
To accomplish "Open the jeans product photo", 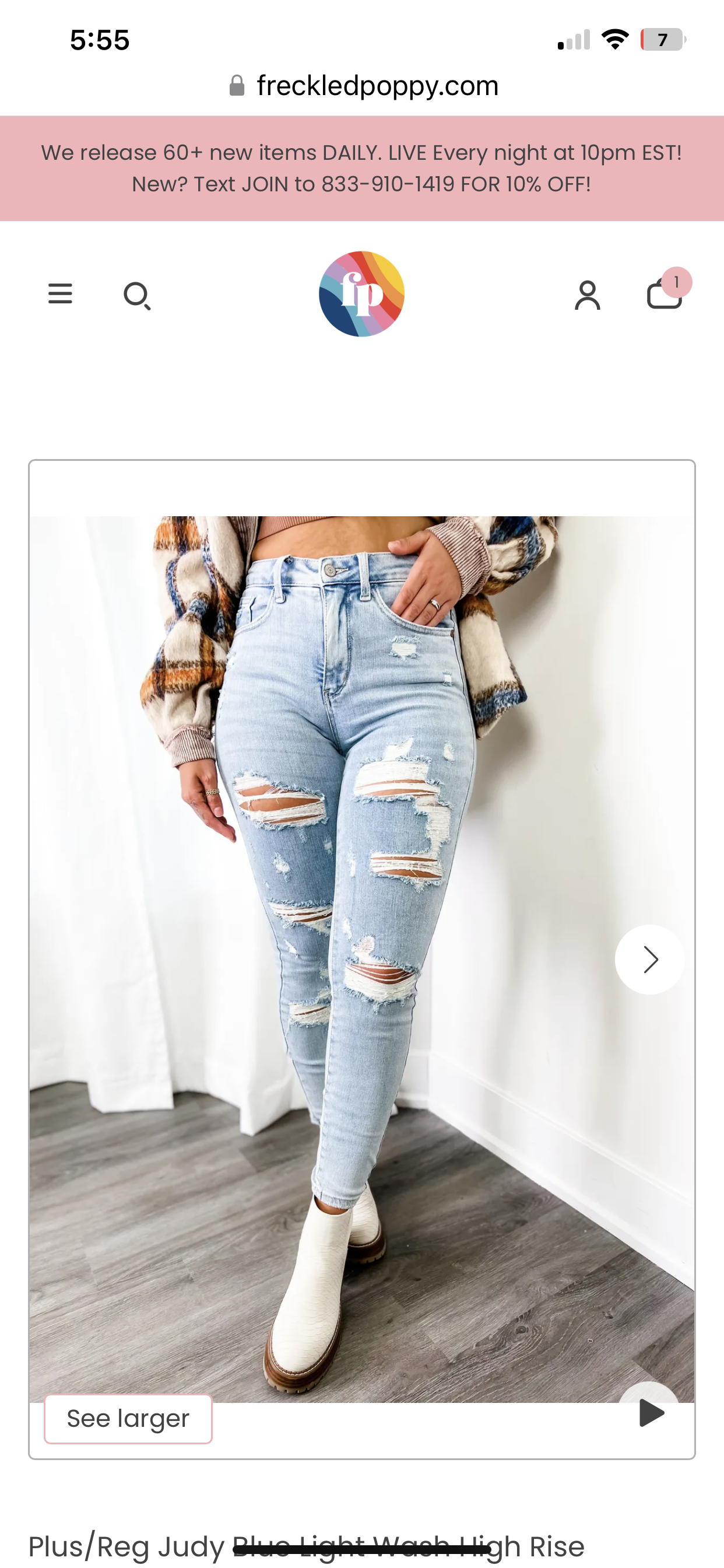I will point(362,960).
